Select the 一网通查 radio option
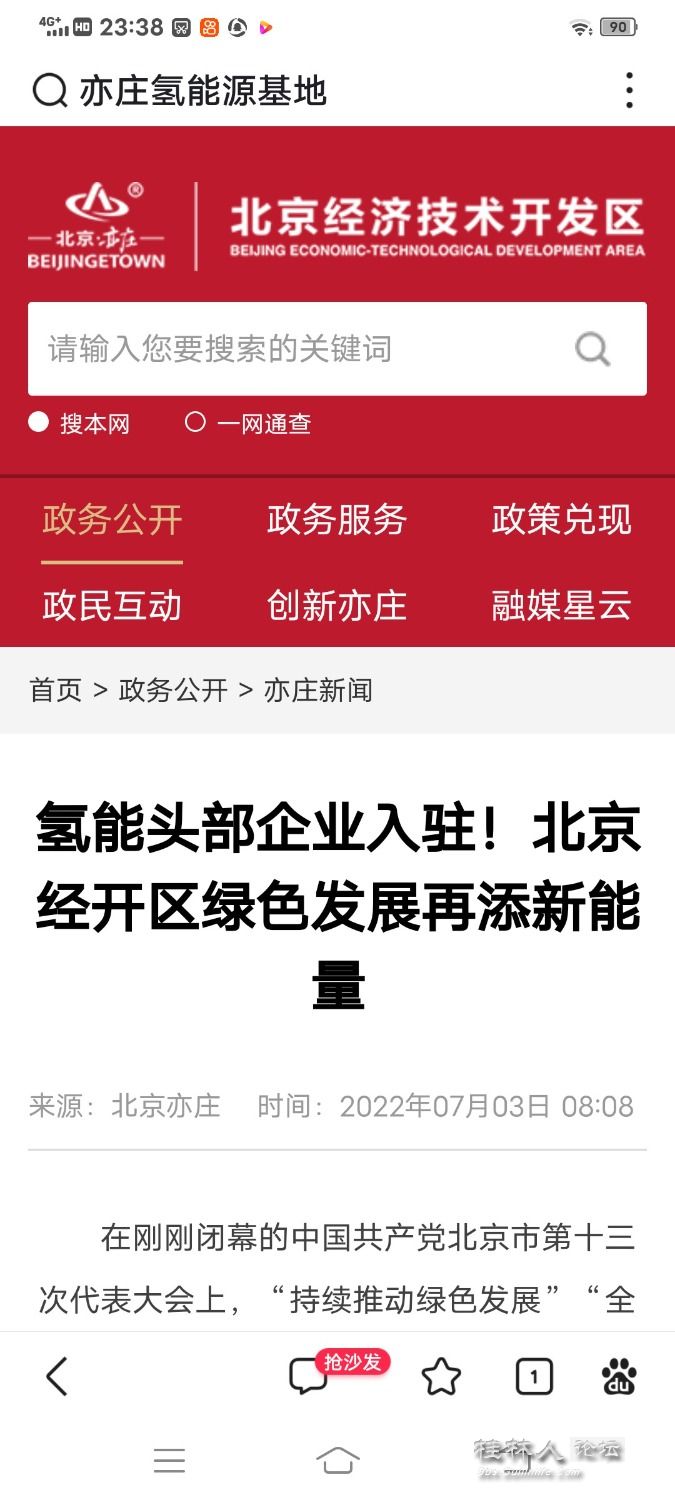Screen dimensions: 675x1500 coord(196,423)
